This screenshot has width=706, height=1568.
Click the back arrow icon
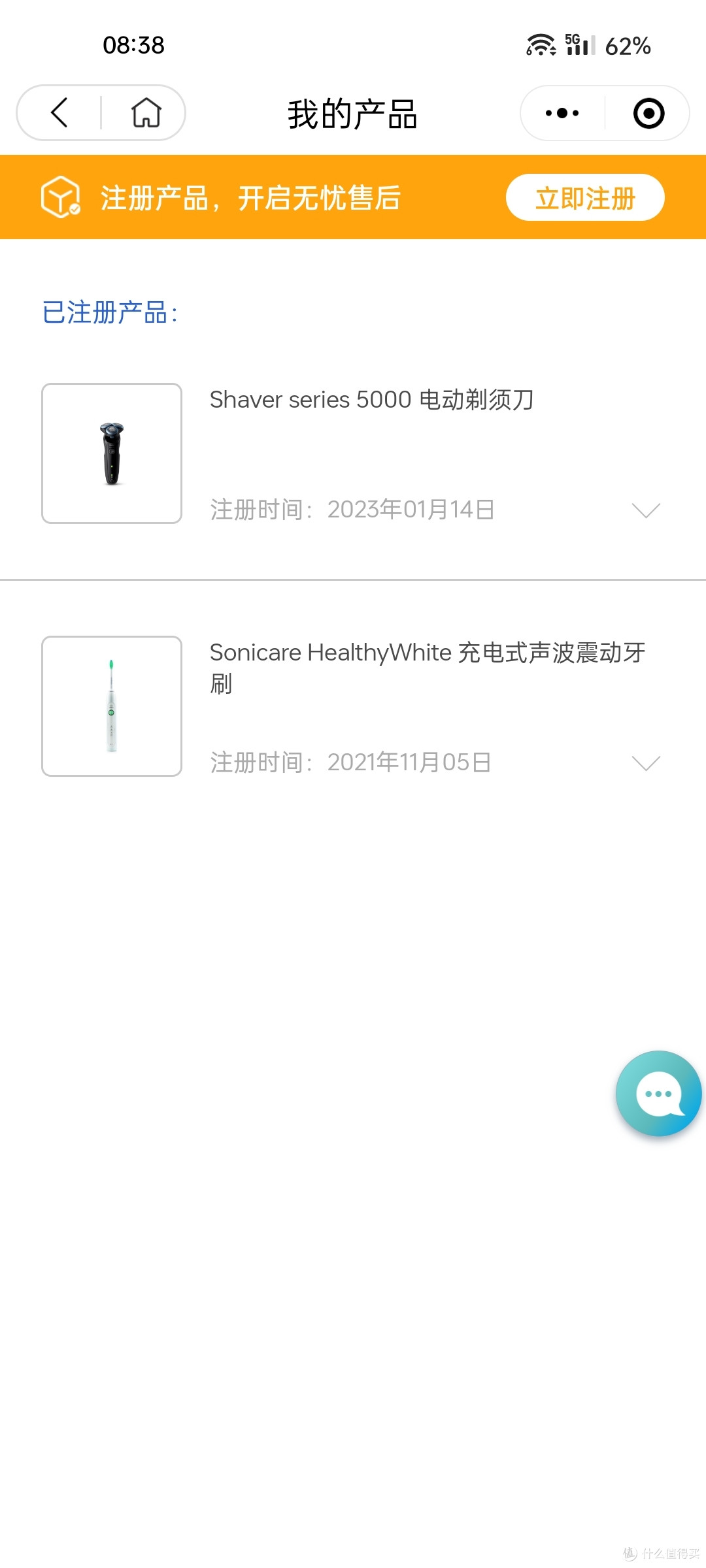pos(59,112)
